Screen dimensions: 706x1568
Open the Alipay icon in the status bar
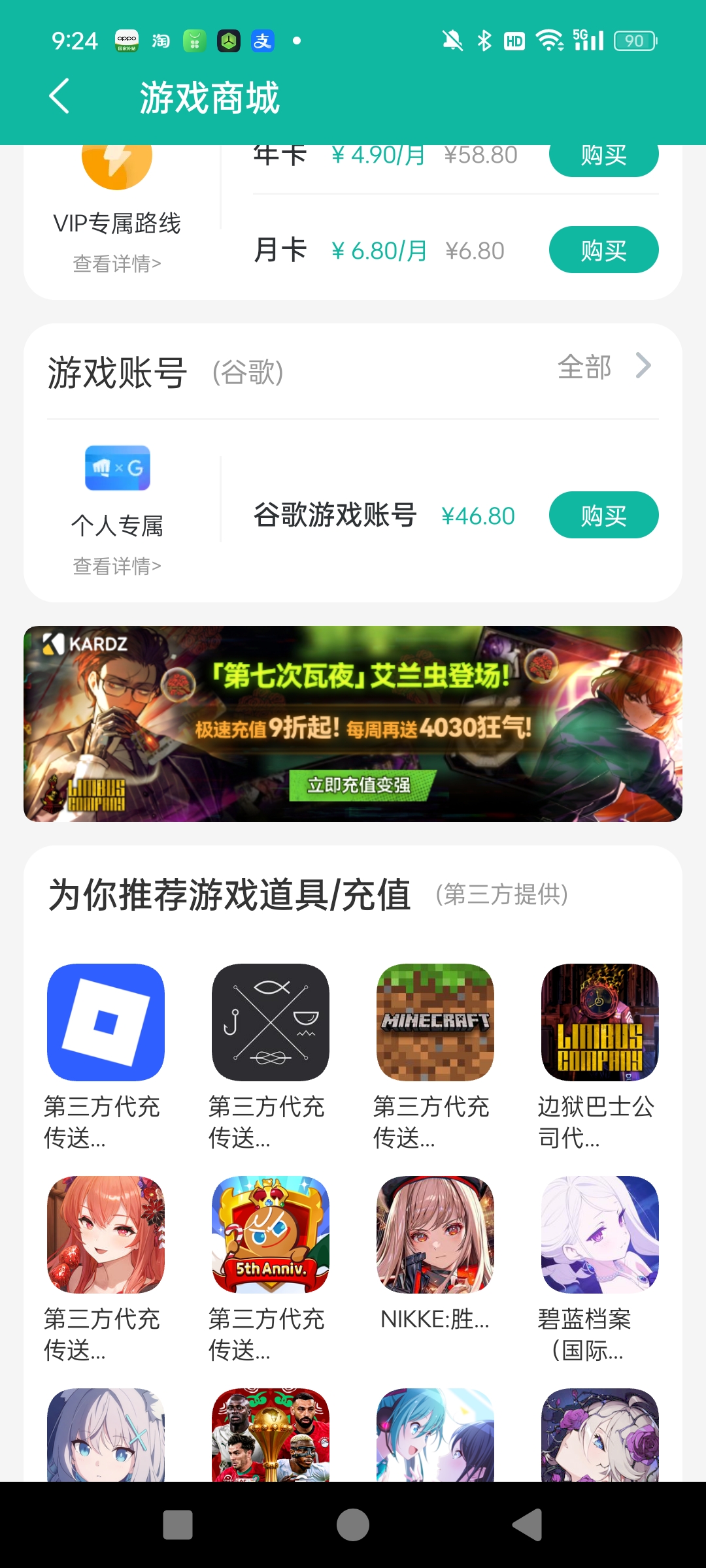click(x=261, y=41)
